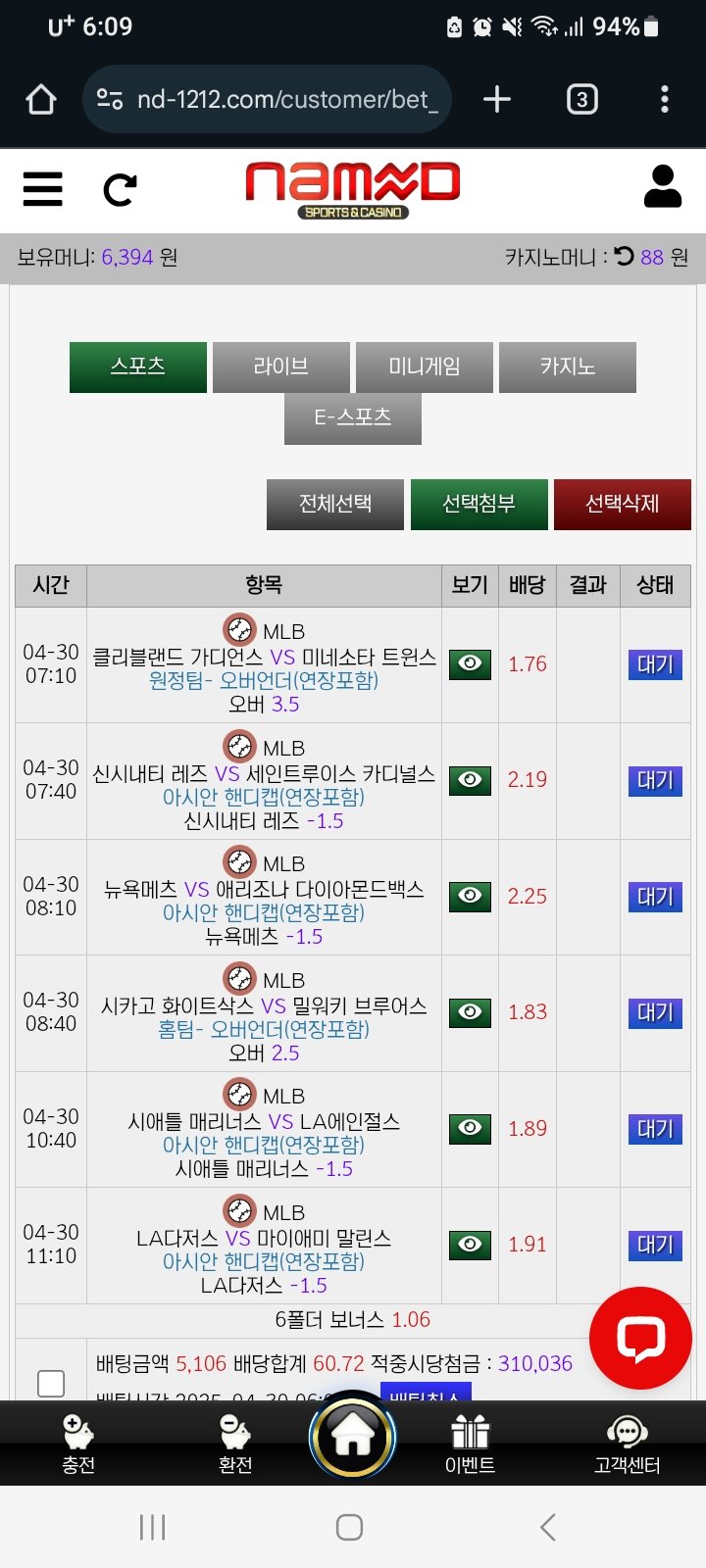Open the live chat support bubble
The image size is (706, 1568).
click(640, 1338)
